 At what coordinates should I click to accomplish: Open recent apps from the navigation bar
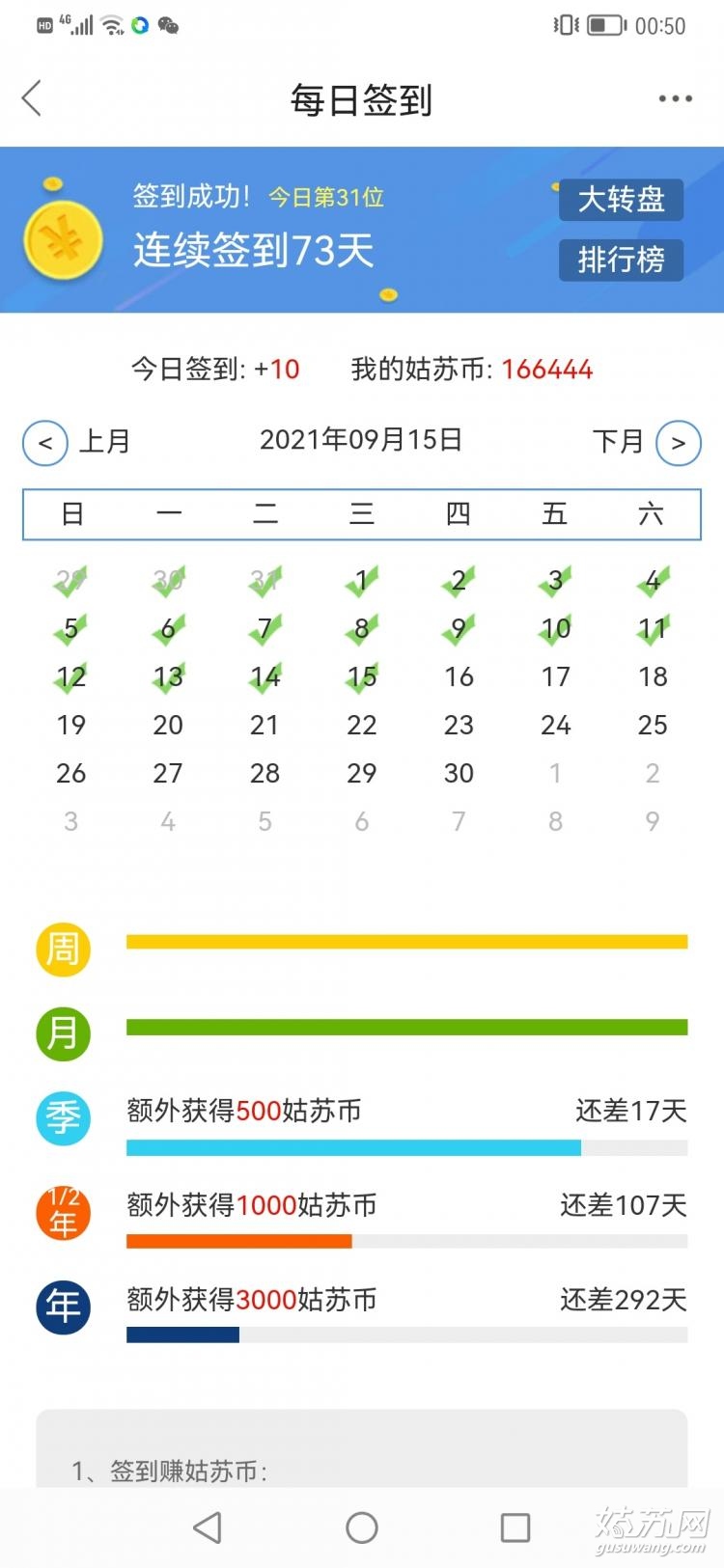coord(515,1527)
